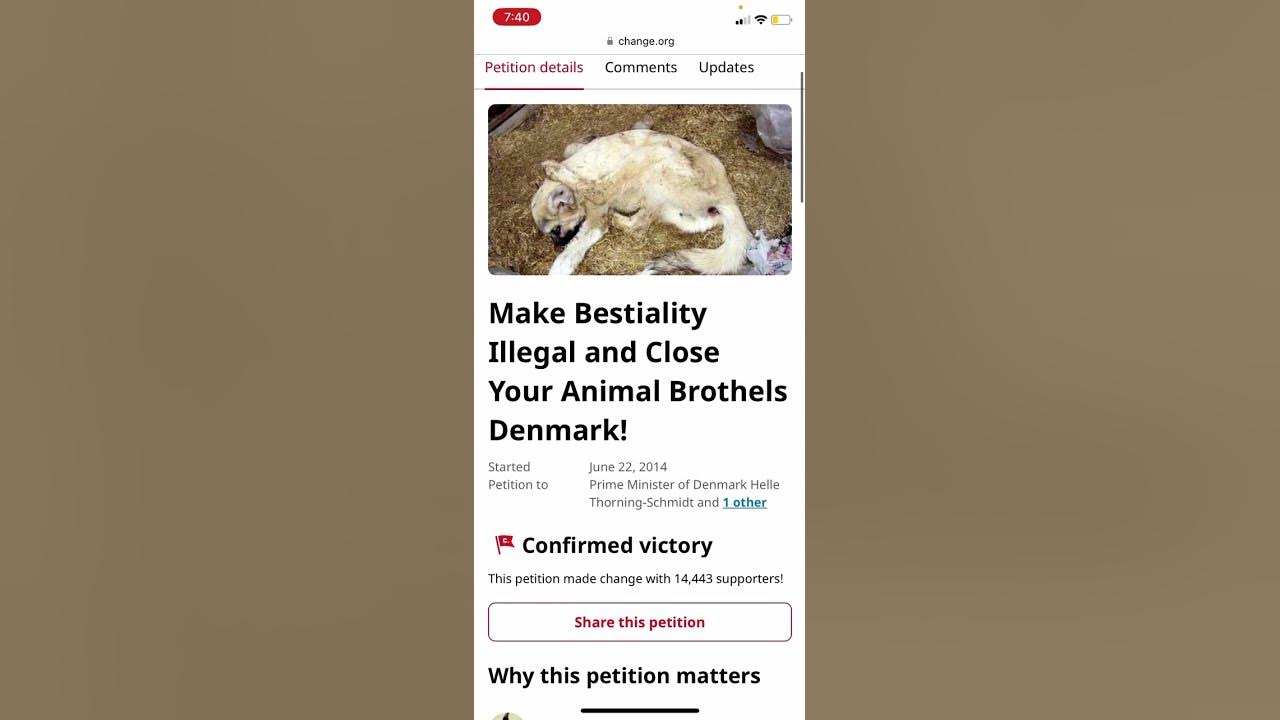
Task: Switch to the Petition details tab
Action: tap(534, 68)
